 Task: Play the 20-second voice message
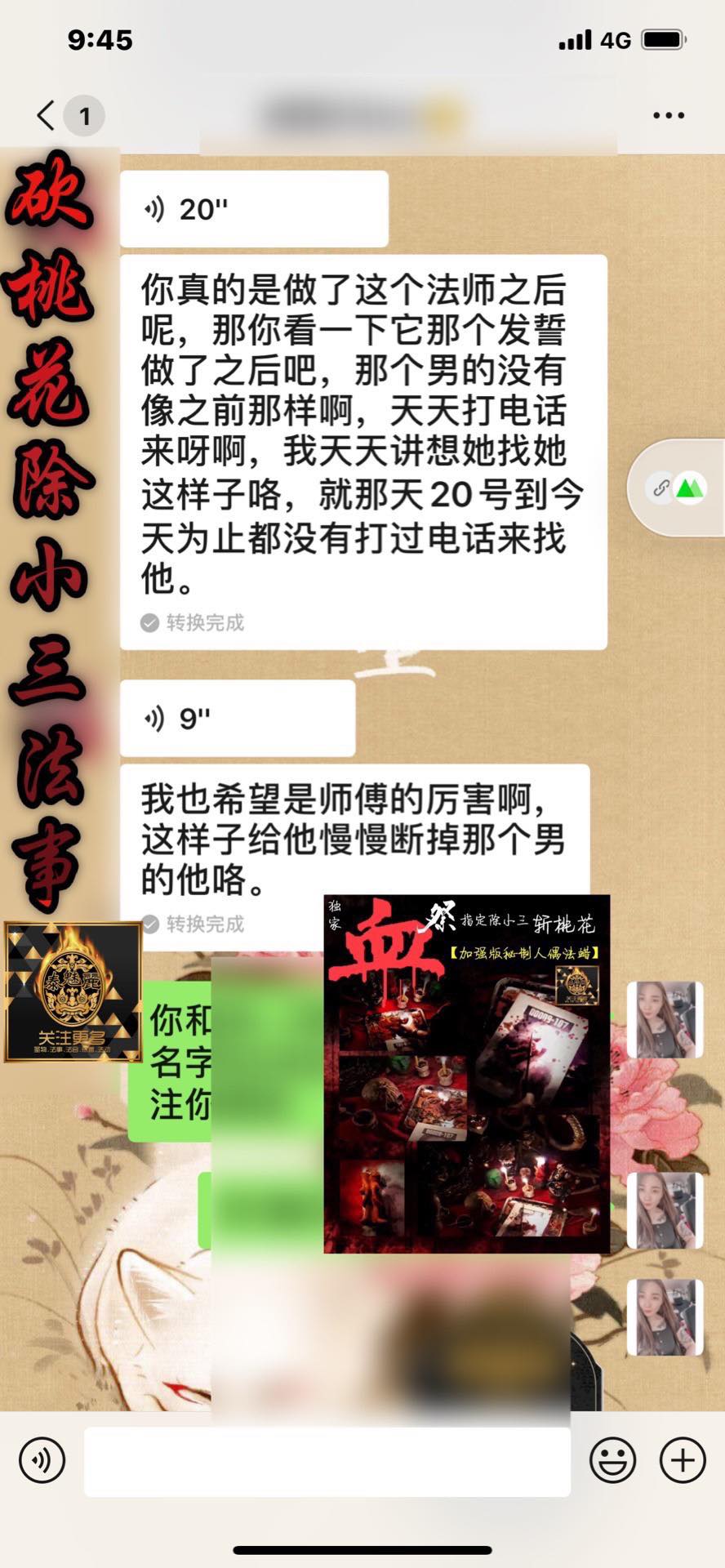pos(254,209)
